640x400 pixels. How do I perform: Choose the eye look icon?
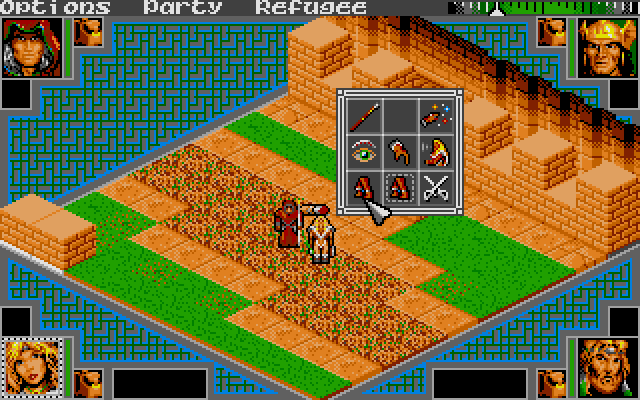click(362, 151)
